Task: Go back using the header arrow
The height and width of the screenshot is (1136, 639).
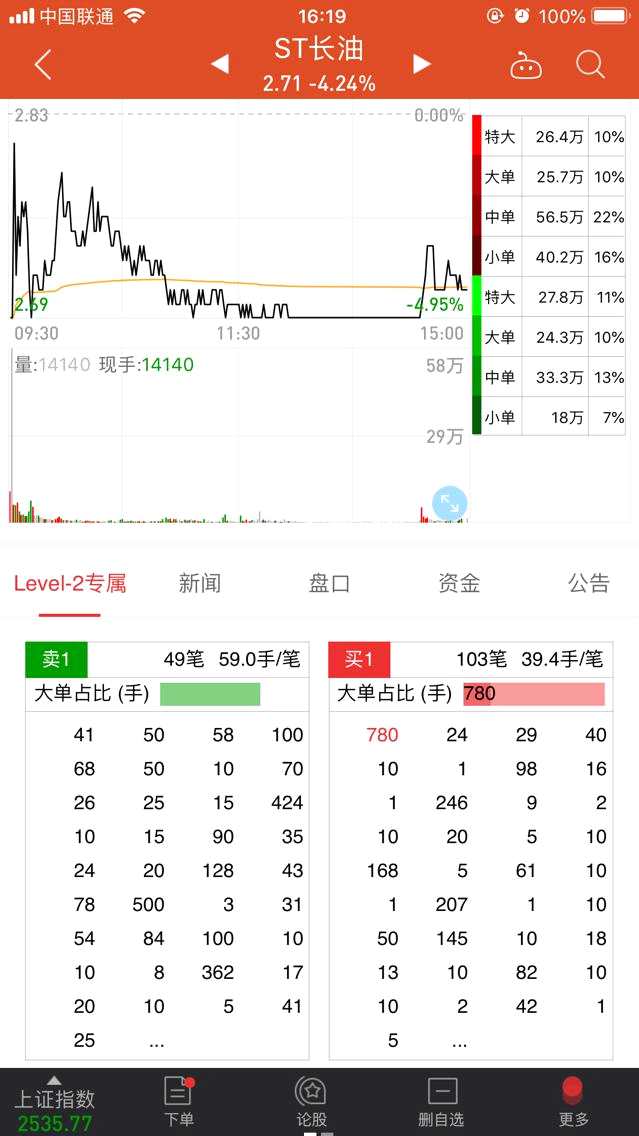Action: point(42,65)
